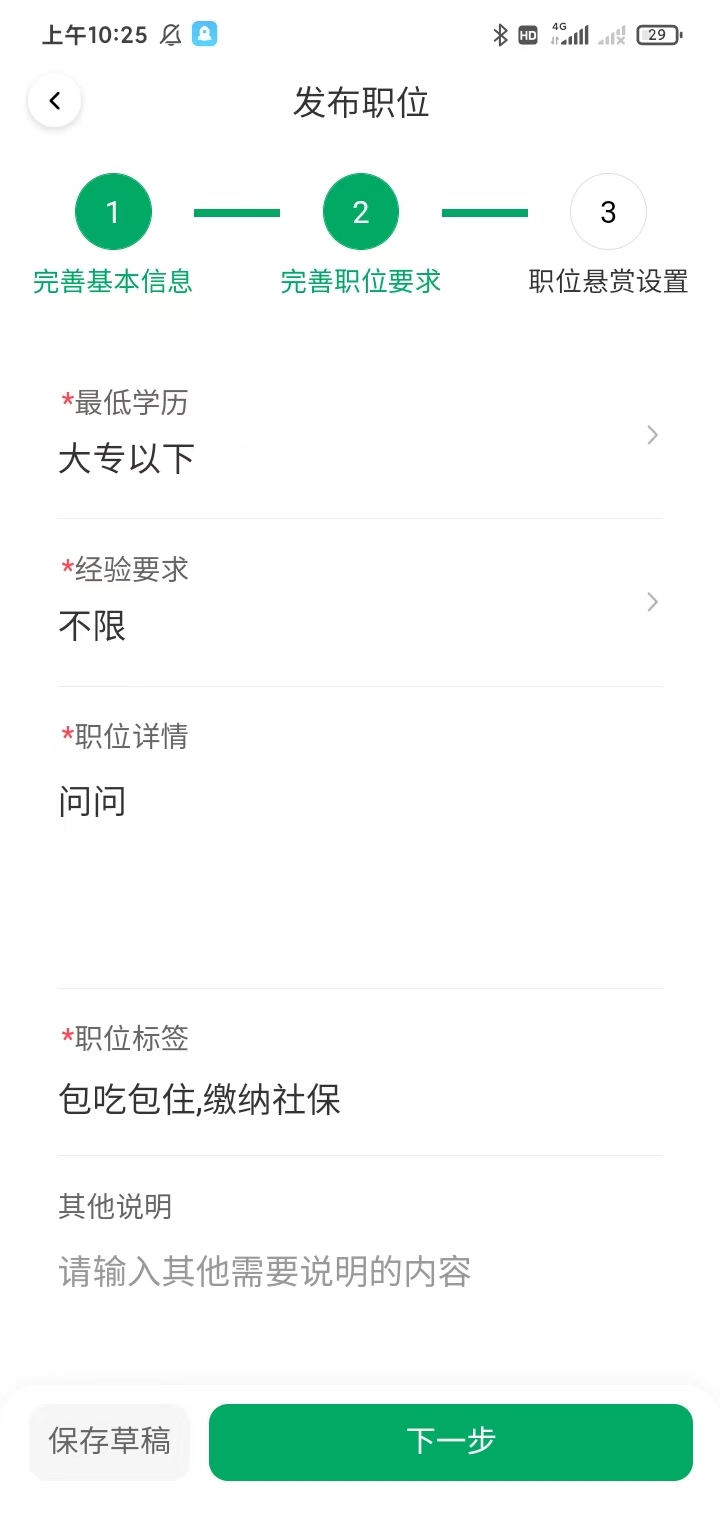
Task: Select the 完善职位要求 step label
Action: point(360,282)
